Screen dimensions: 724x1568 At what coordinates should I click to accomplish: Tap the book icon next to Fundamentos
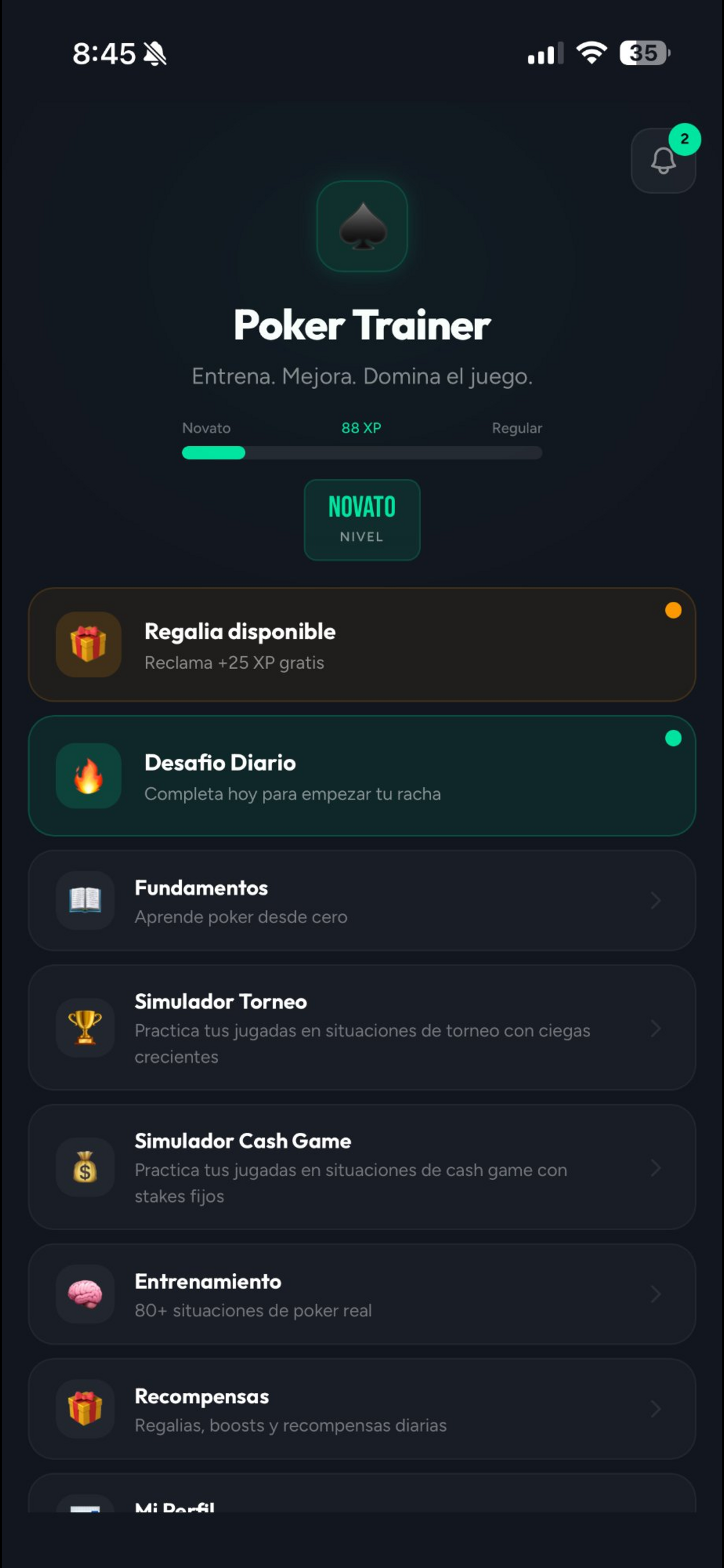(85, 901)
